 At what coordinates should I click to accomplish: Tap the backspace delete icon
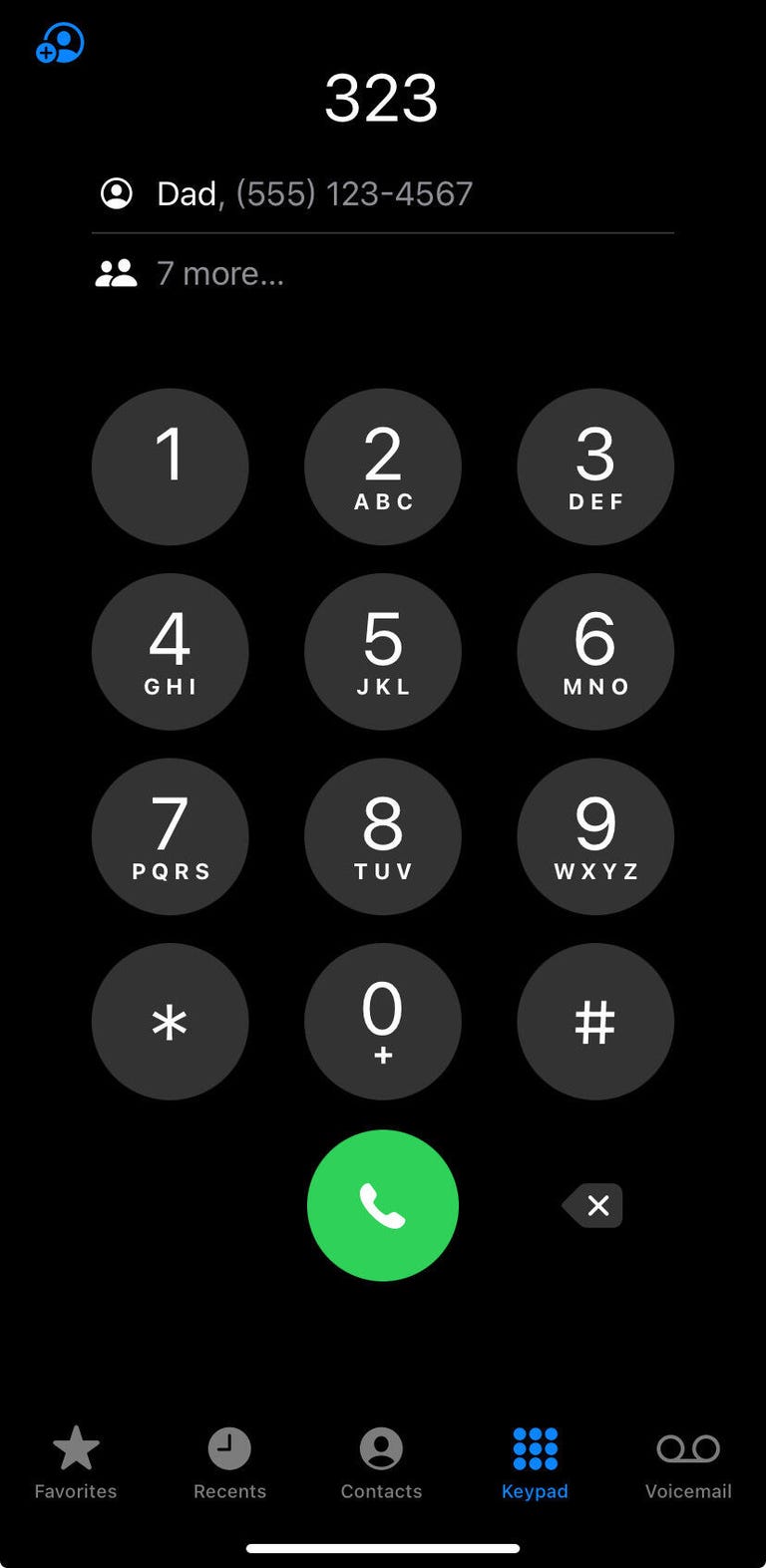(592, 1205)
